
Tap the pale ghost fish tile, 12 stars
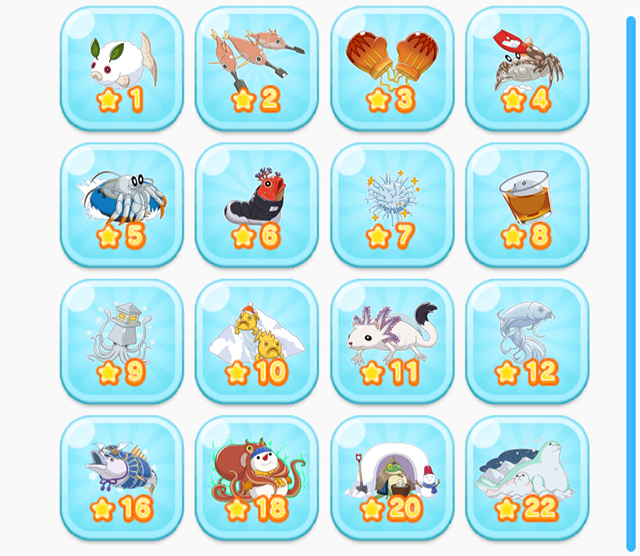pos(527,341)
